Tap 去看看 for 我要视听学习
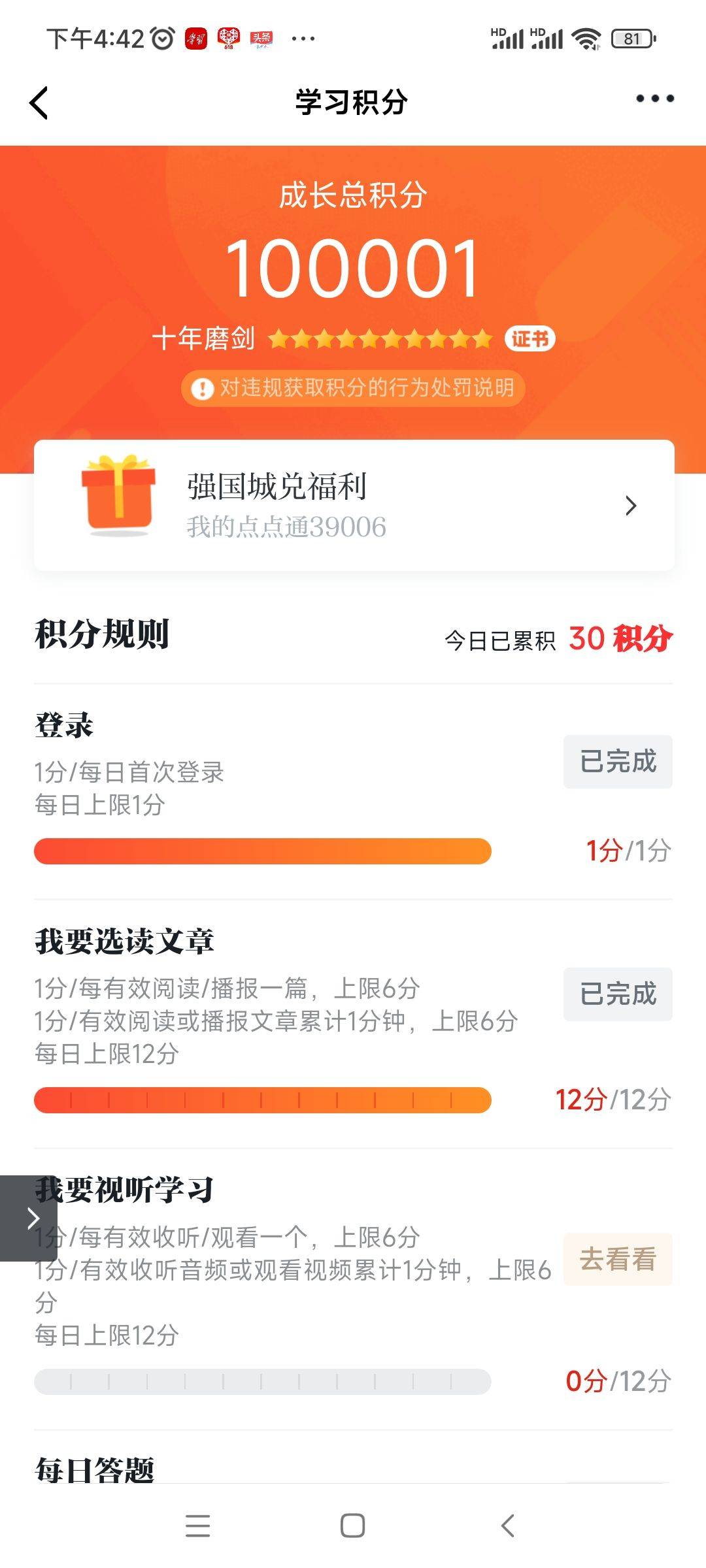Viewport: 706px width, 1568px height. coord(618,1259)
